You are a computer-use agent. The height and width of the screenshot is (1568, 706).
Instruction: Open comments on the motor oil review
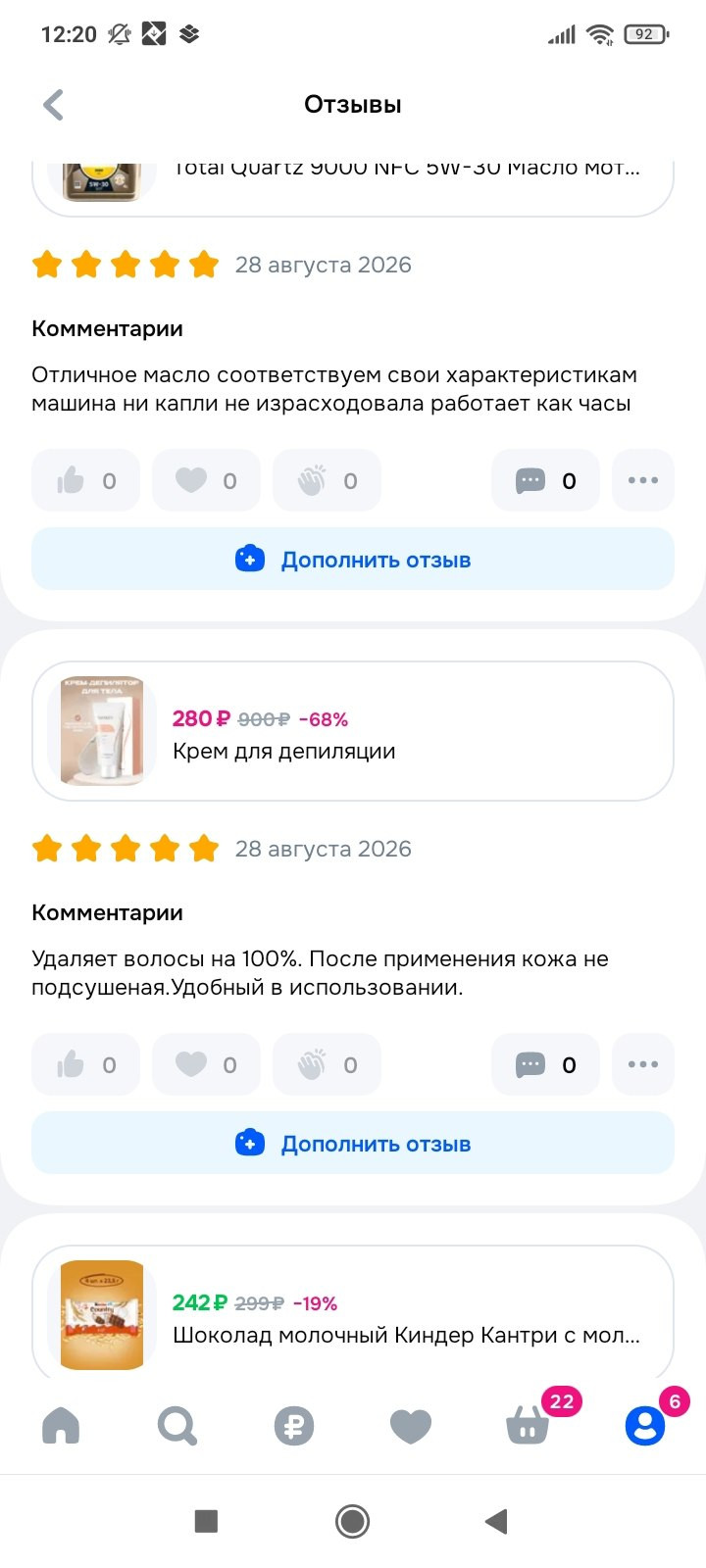tap(545, 480)
